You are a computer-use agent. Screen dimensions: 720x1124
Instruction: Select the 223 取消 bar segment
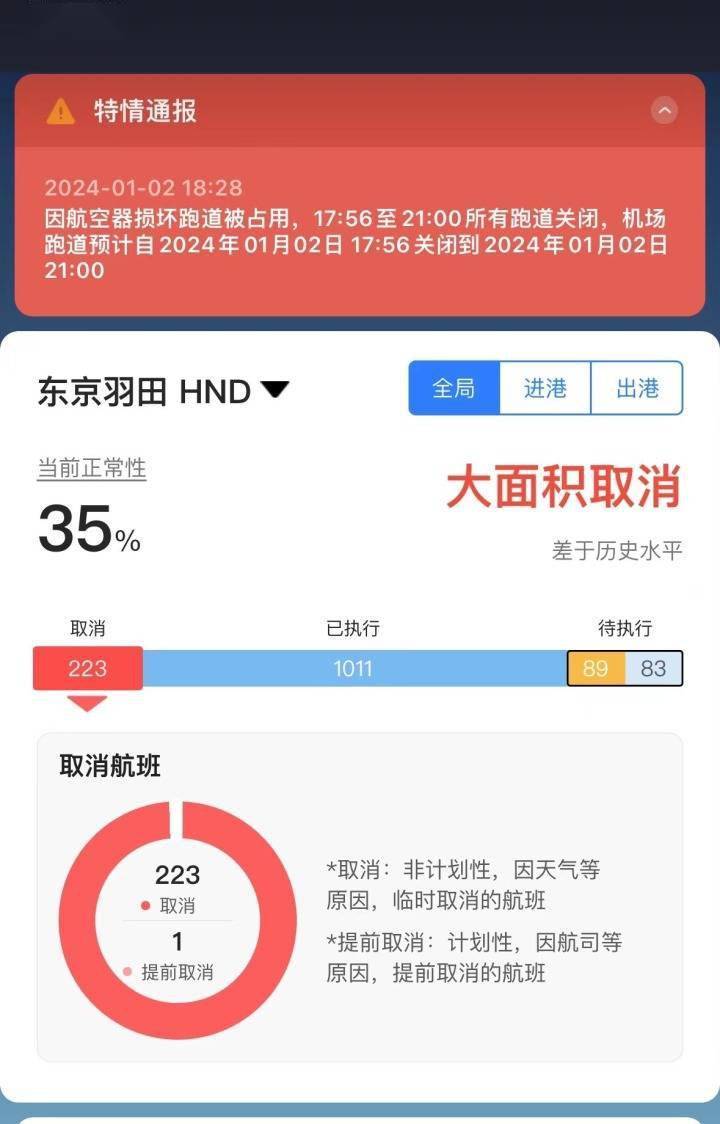click(88, 668)
